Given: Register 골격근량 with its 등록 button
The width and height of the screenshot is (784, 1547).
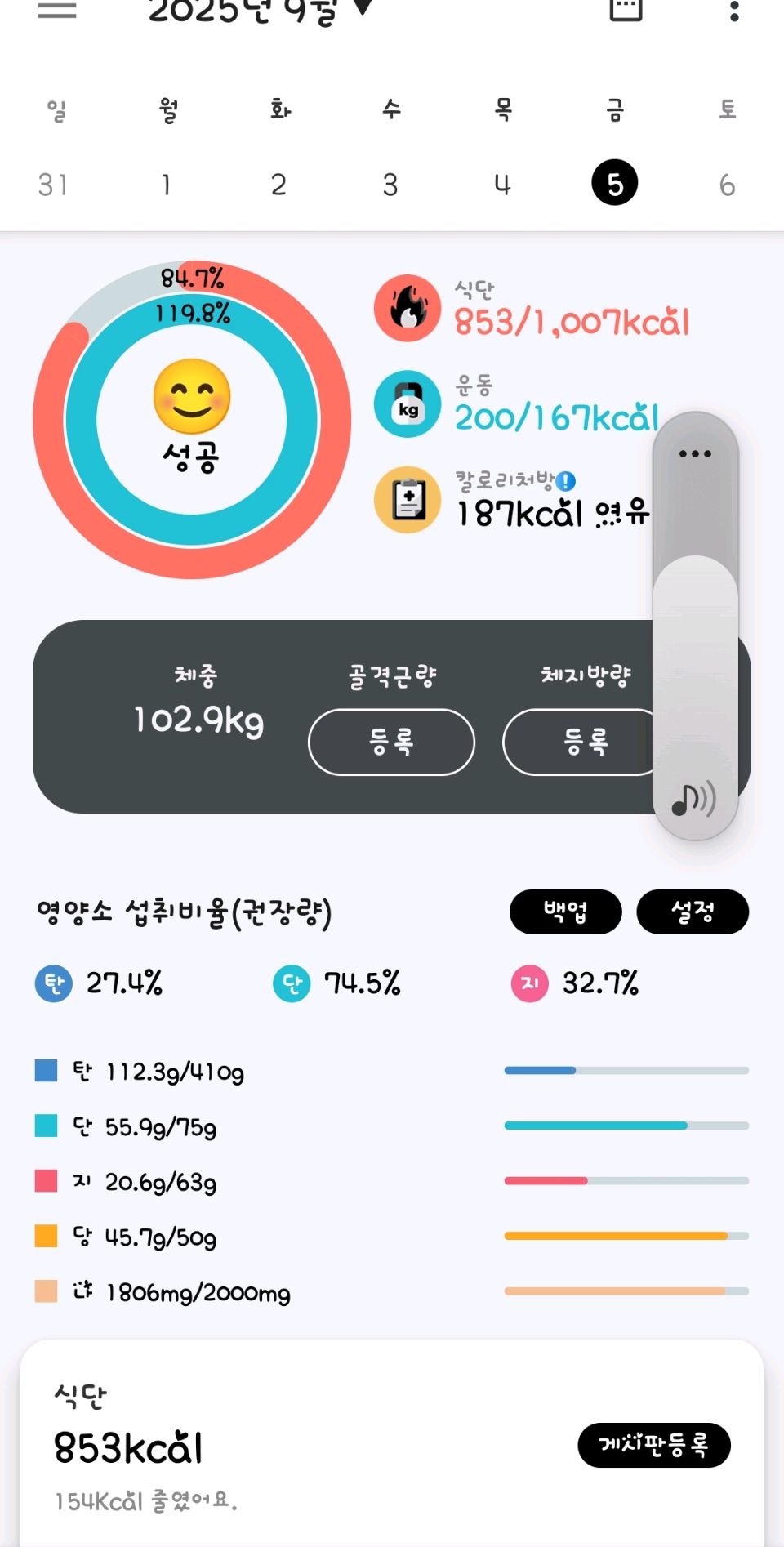Looking at the screenshot, I should (x=391, y=742).
